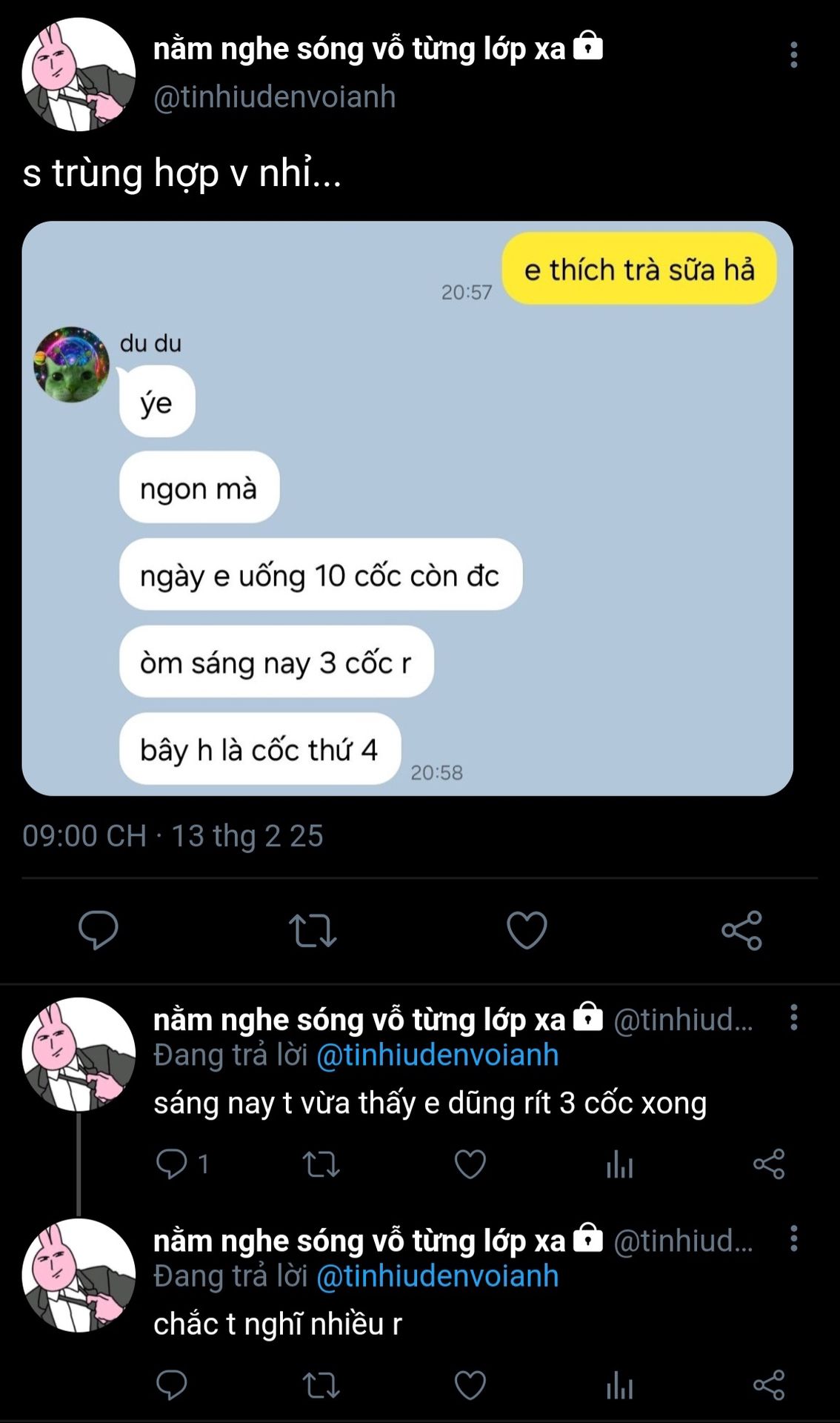The image size is (840, 1423).
Task: View analytics of the "sáng nay t vừa thấy" reply
Action: (619, 1164)
